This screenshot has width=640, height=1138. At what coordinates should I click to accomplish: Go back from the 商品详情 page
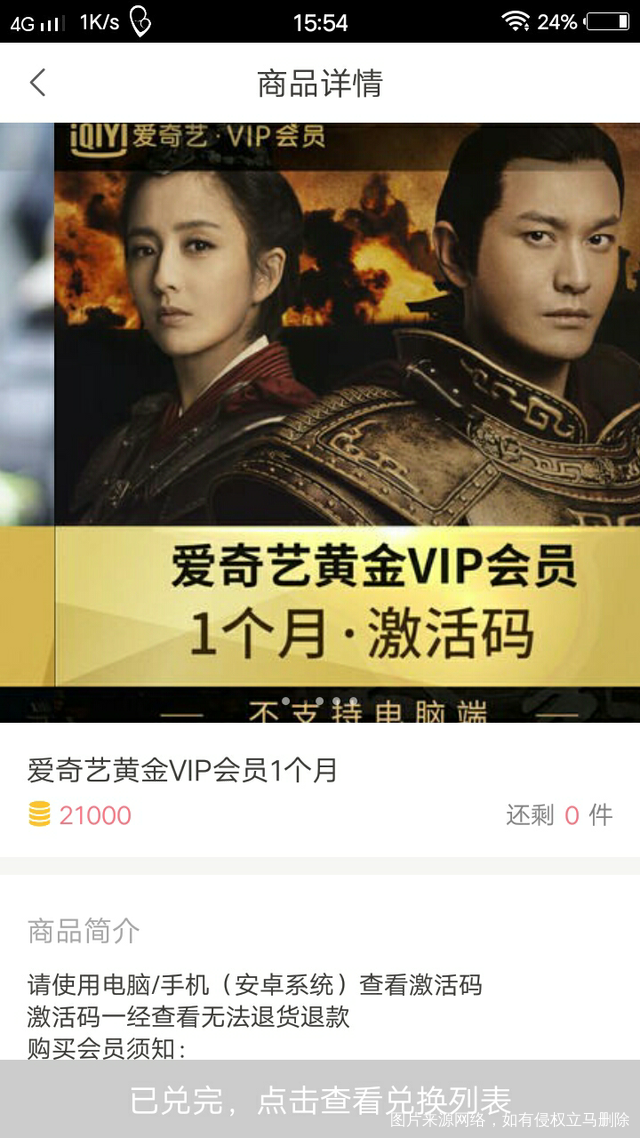pos(38,82)
